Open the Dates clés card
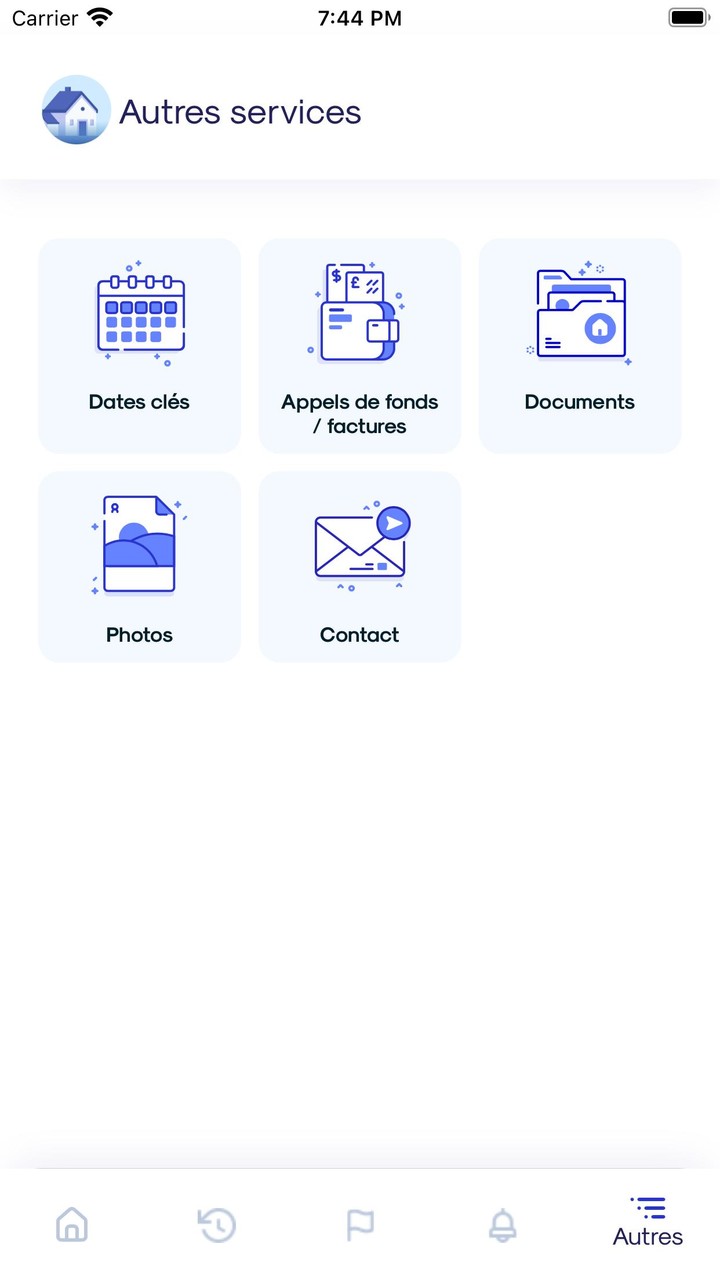This screenshot has height=1280, width=720. 139,345
